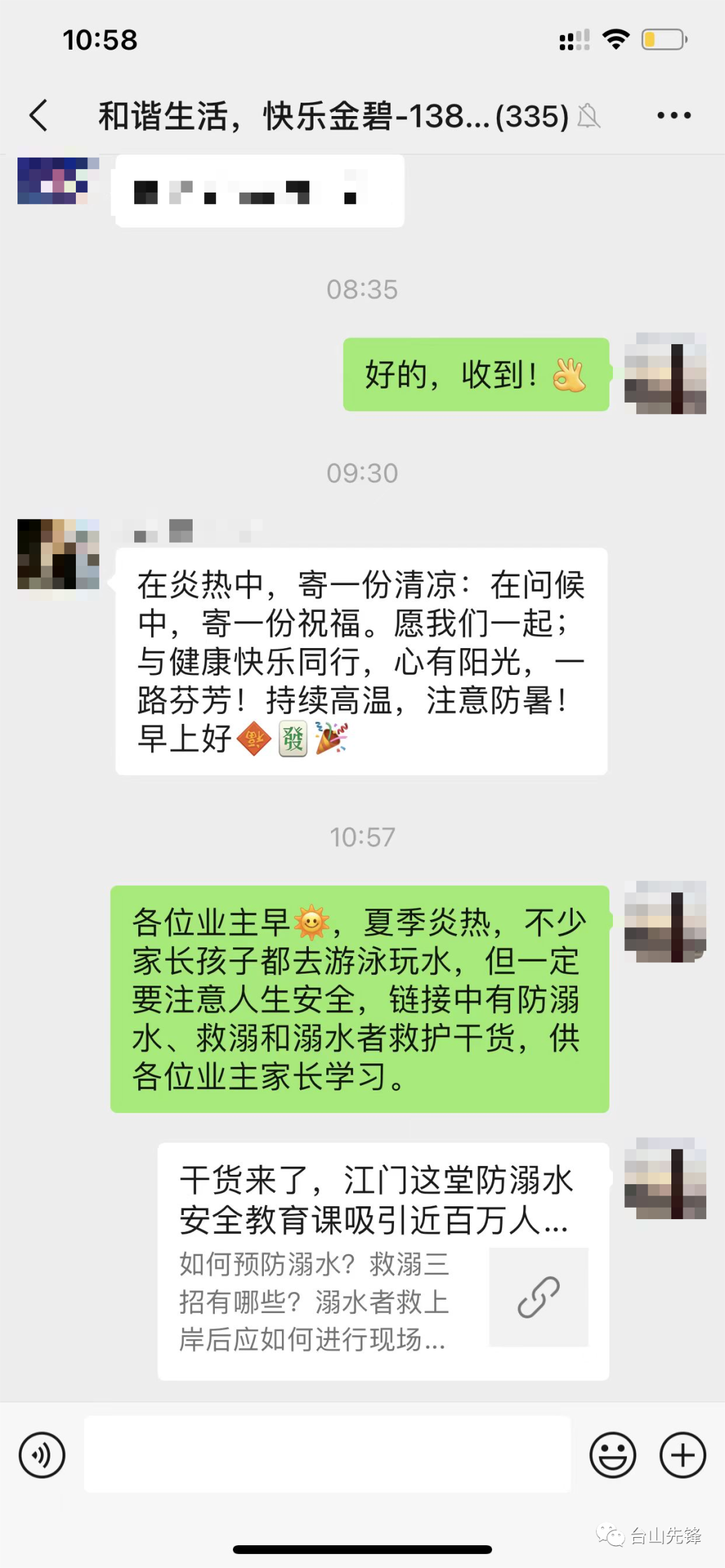Tap the 10:58 clock in the status bar
725x1568 pixels.
tap(99, 40)
